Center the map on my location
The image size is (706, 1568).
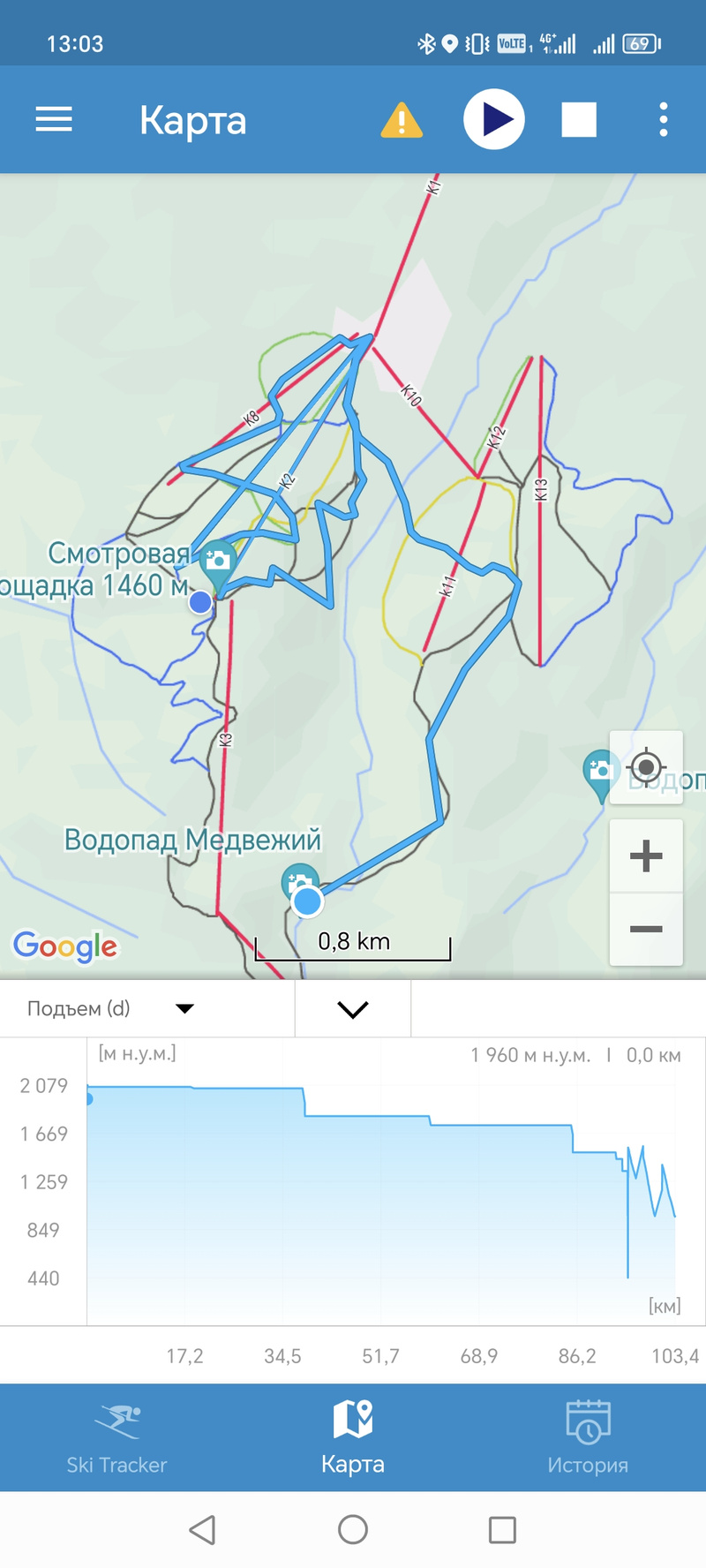[646, 766]
